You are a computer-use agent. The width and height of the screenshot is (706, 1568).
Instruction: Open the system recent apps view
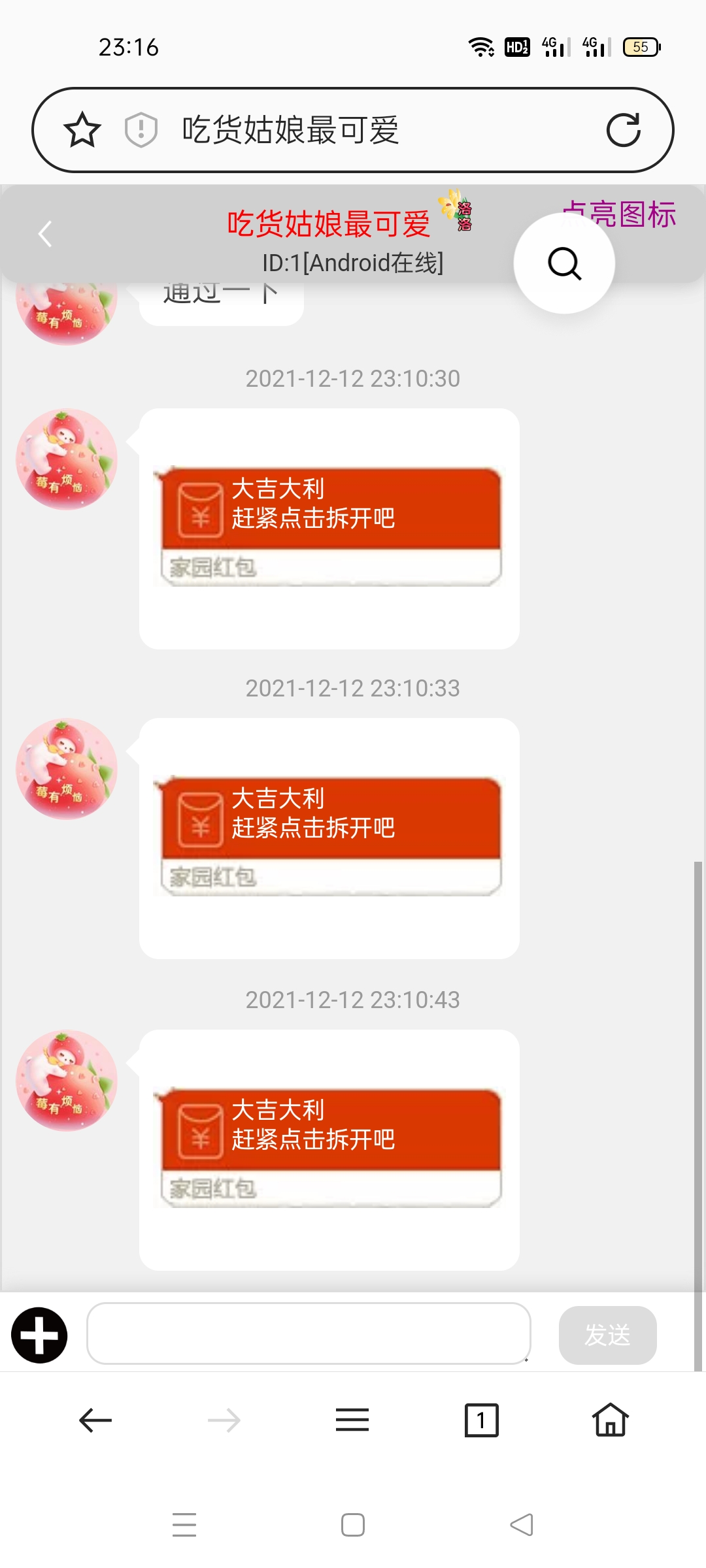point(184,1525)
